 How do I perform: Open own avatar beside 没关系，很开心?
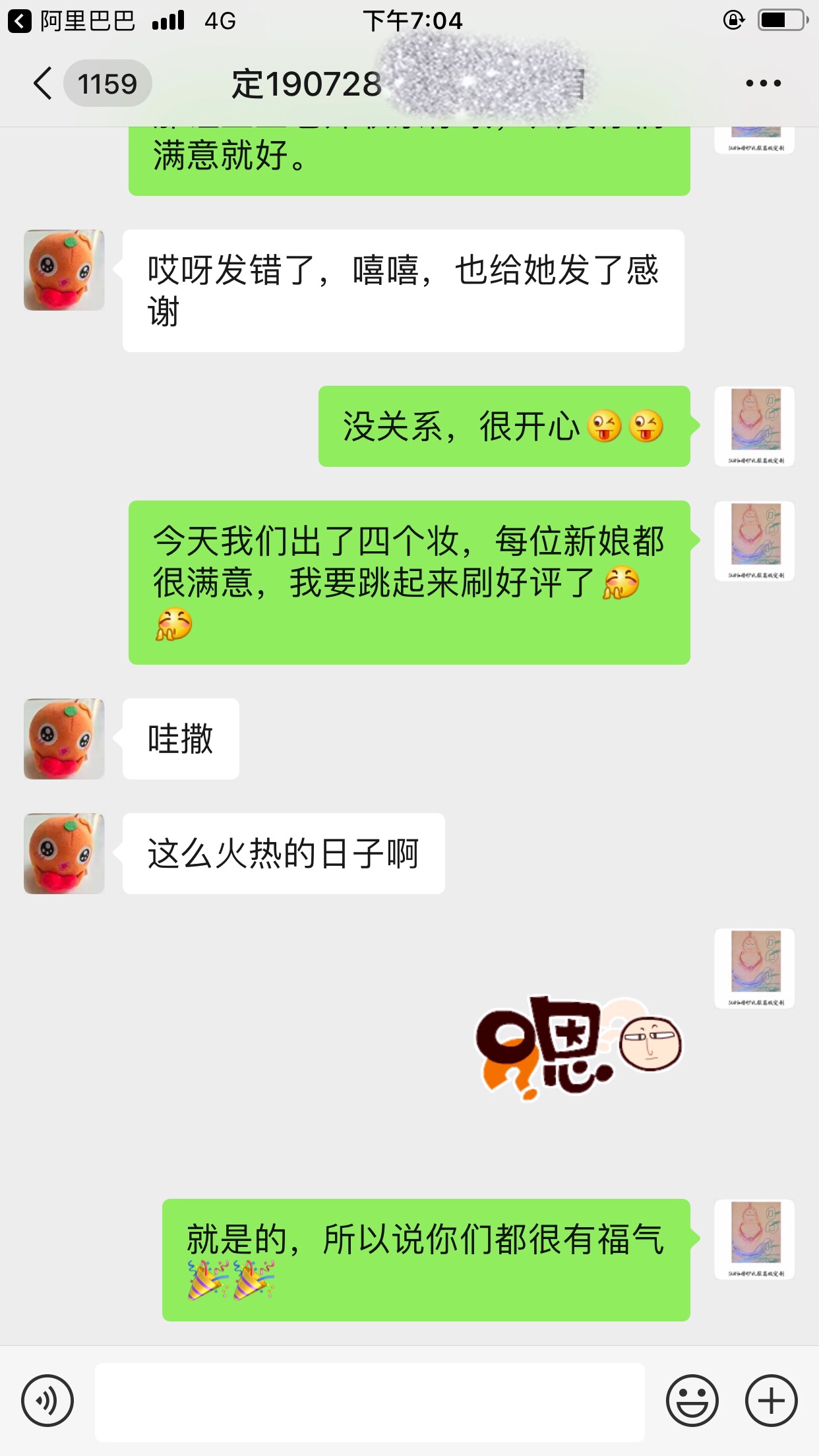click(x=754, y=426)
